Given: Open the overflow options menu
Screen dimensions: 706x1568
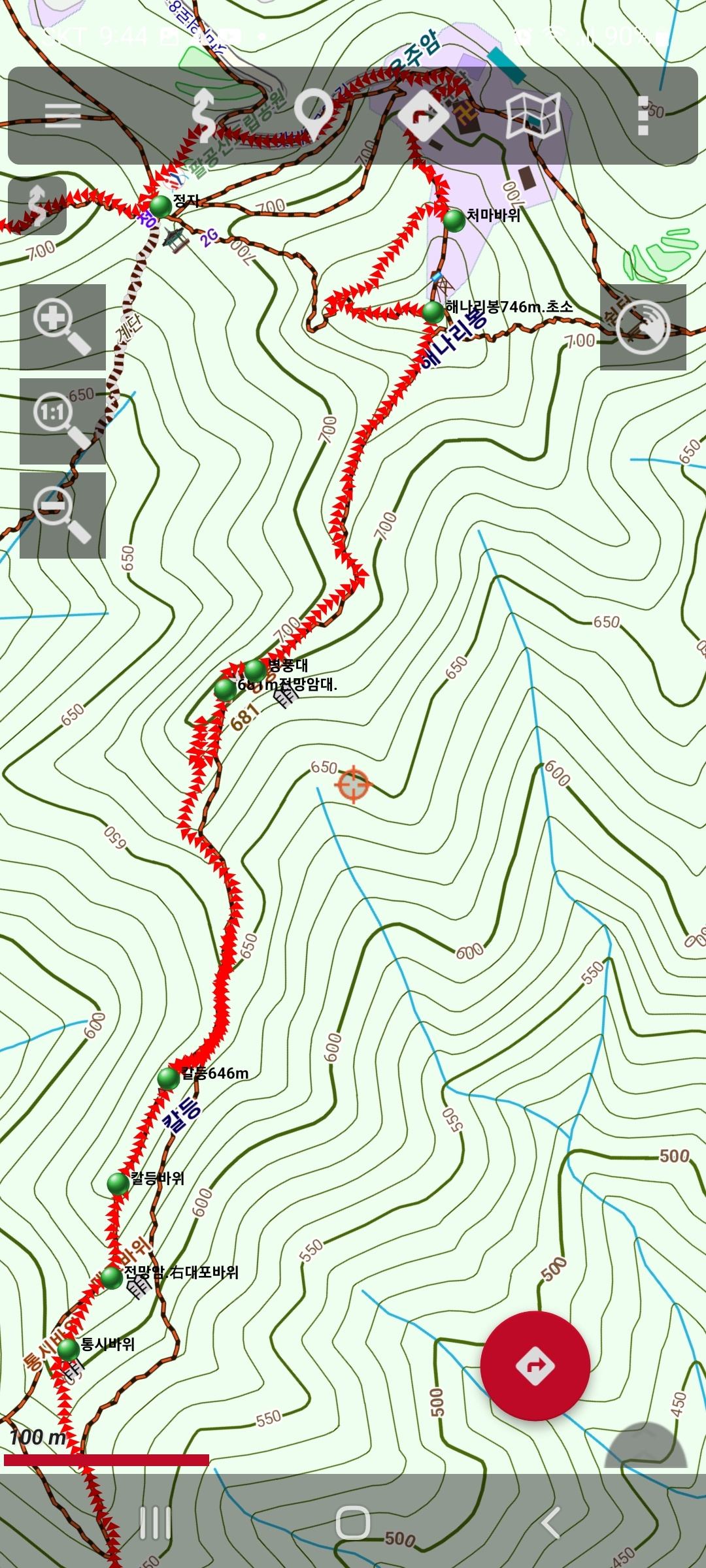Looking at the screenshot, I should pos(643,115).
